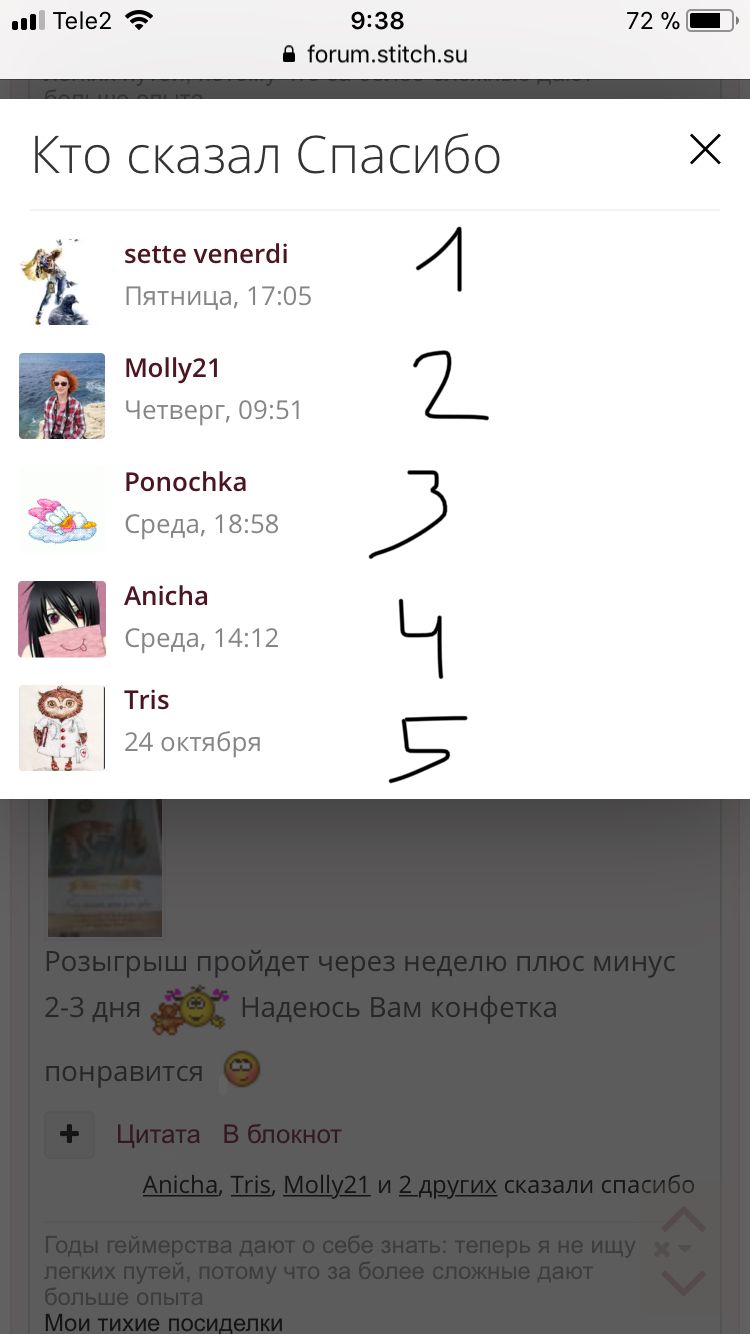Screen dimensions: 750x1334
Task: Tap Ponochka's duck avatar
Action: tap(61, 510)
